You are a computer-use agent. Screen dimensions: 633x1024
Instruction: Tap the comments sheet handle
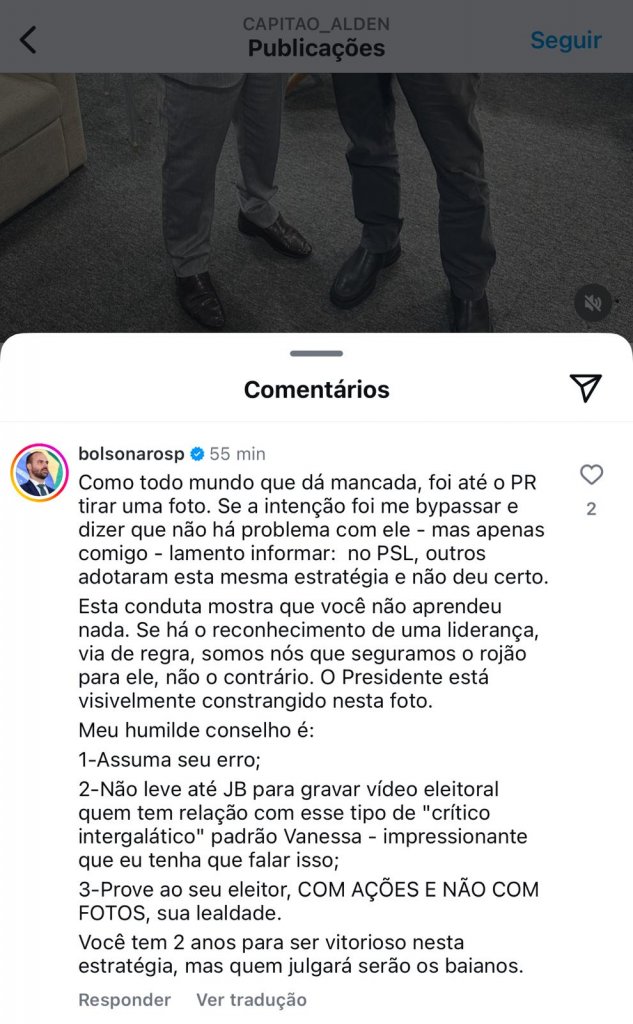(x=316, y=353)
